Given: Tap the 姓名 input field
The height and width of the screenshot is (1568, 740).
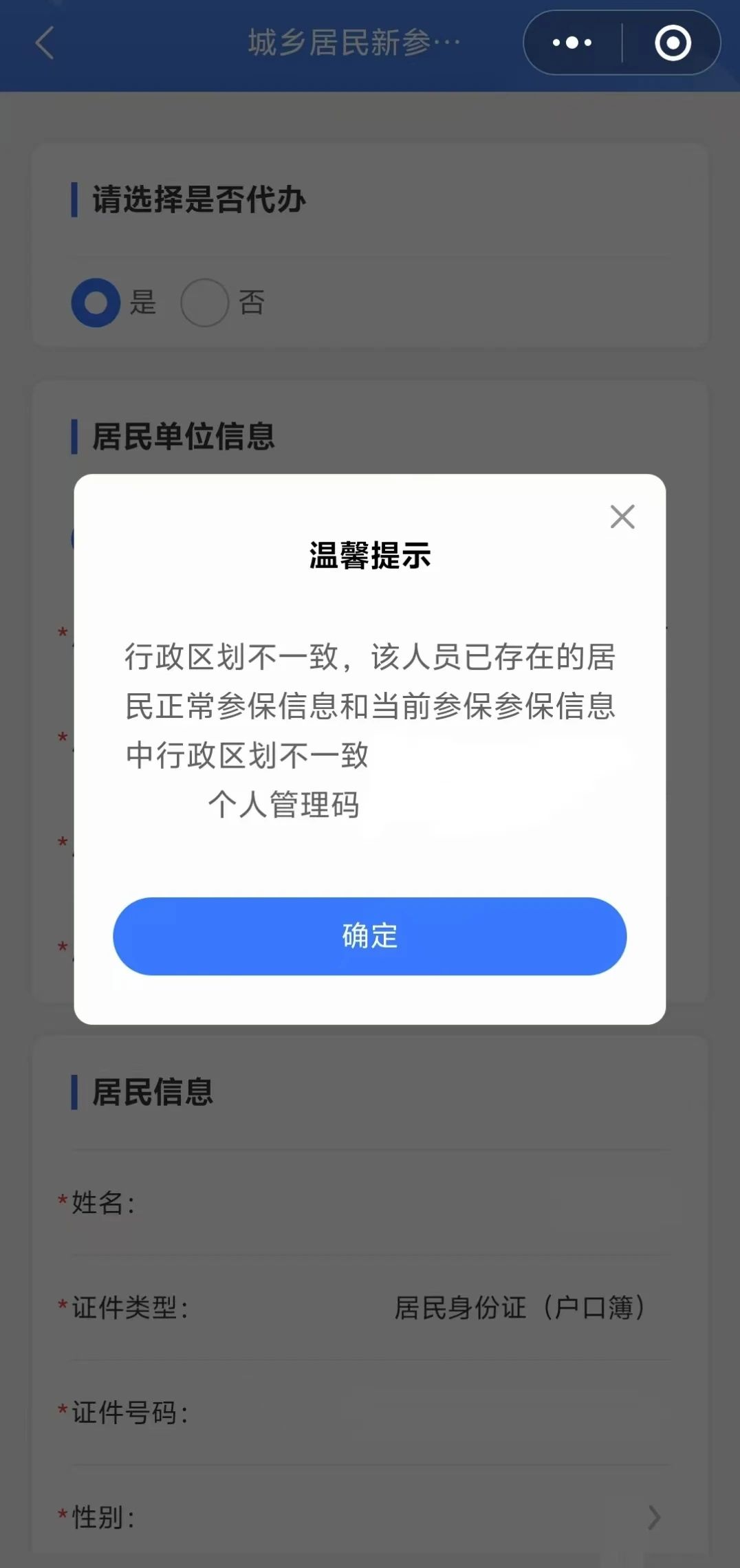Looking at the screenshot, I should (413, 1203).
